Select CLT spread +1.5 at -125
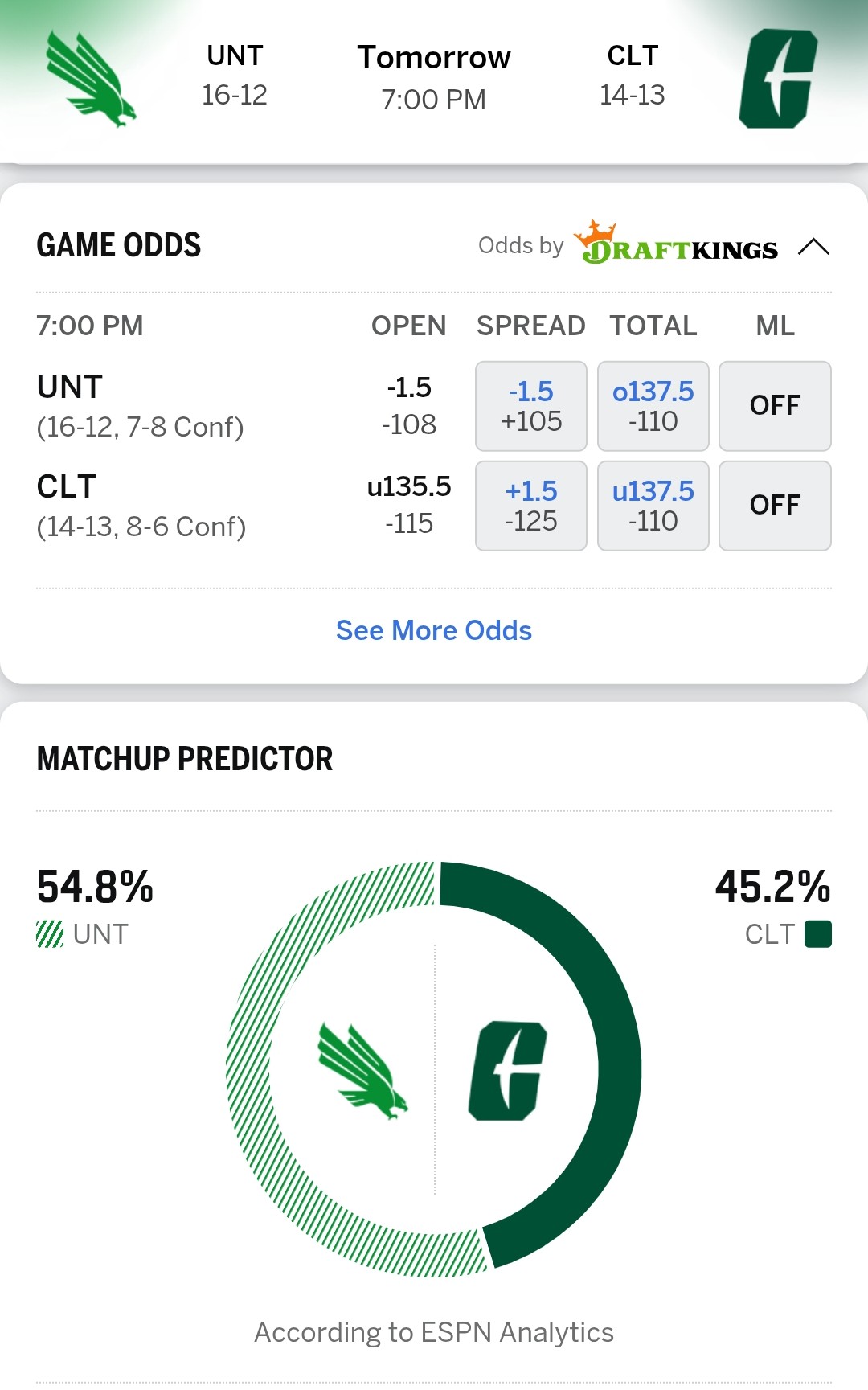The image size is (868, 1390). [x=531, y=506]
